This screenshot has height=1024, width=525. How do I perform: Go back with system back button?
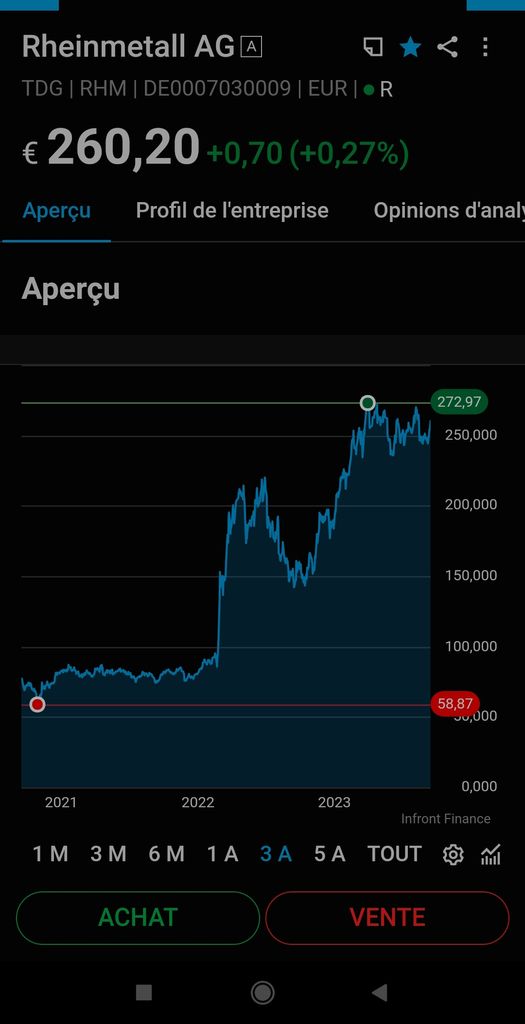coord(380,993)
